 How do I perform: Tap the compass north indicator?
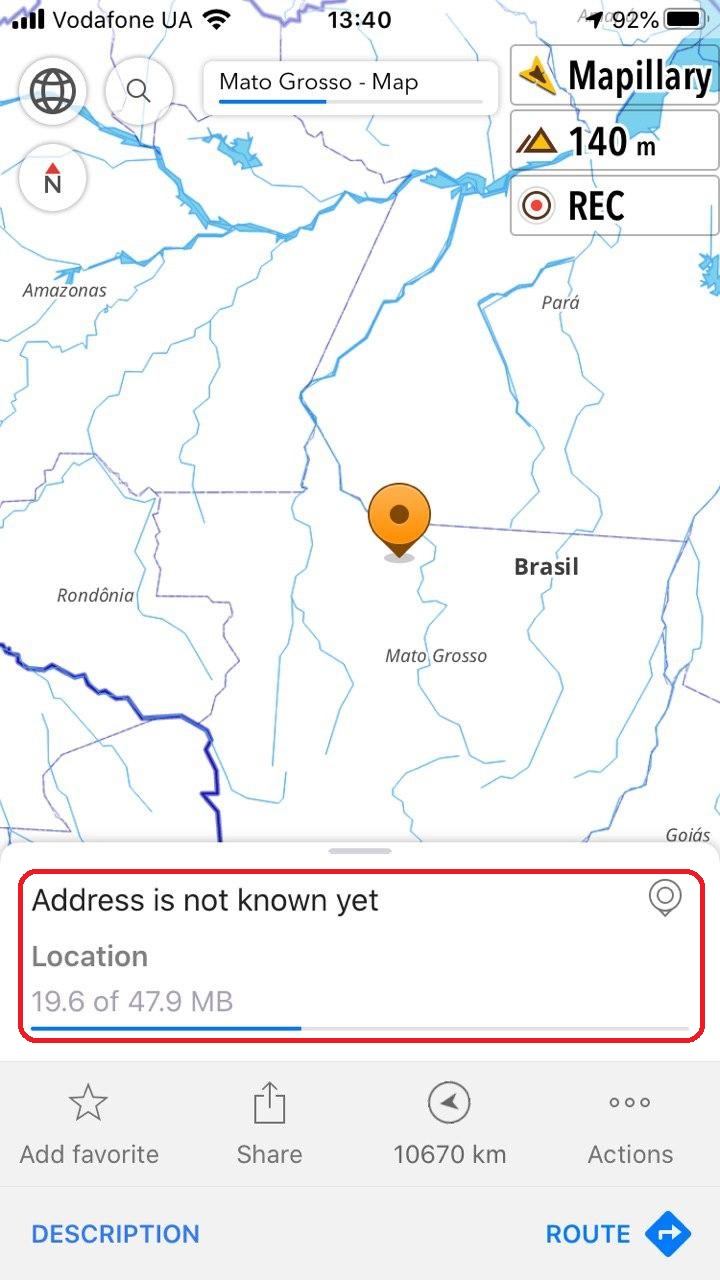coord(53,178)
